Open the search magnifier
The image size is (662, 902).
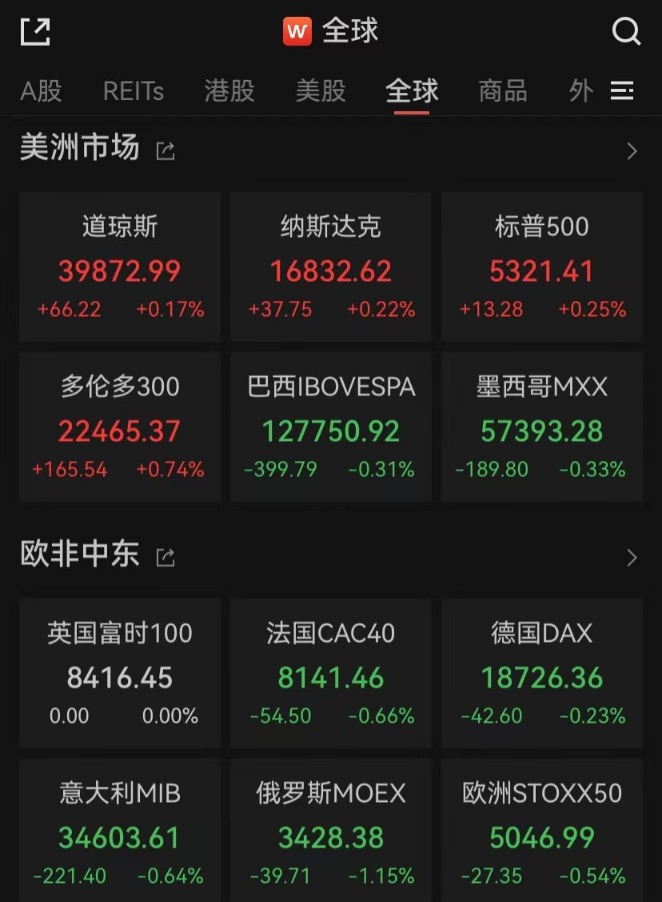pos(626,32)
